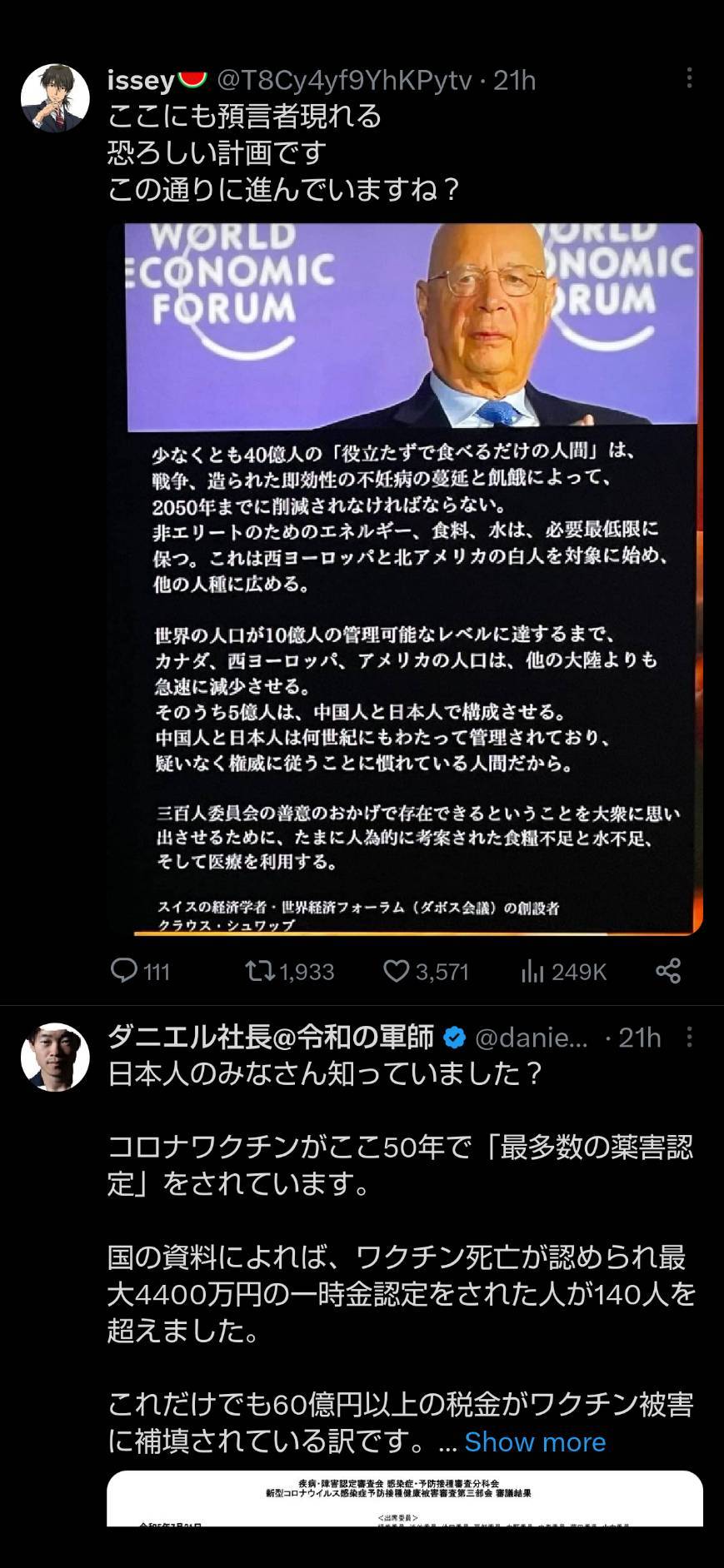The width and height of the screenshot is (724, 1568).
Task: Like issey's post
Action: pos(426,971)
